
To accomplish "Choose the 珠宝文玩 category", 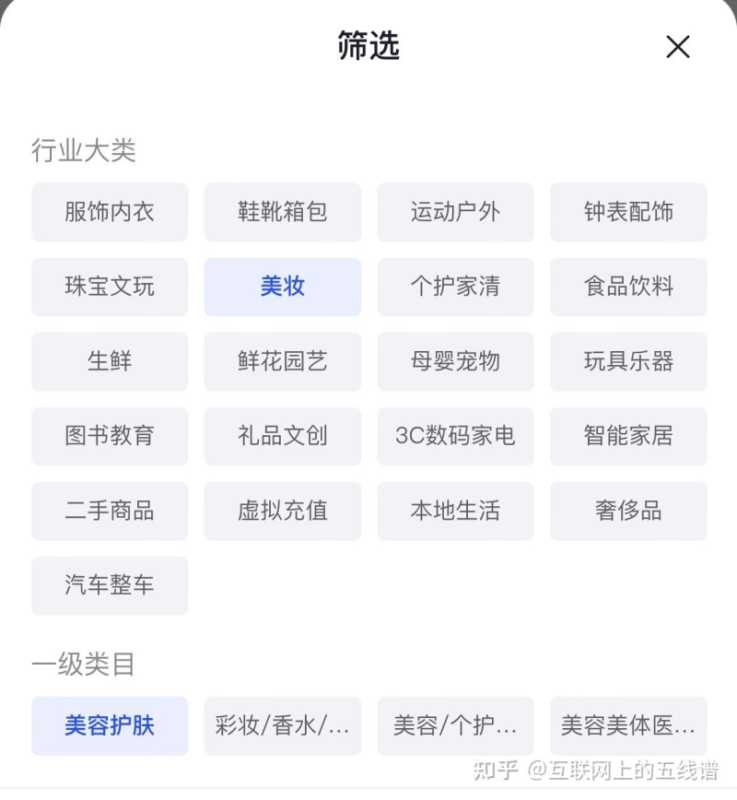I will click(109, 287).
